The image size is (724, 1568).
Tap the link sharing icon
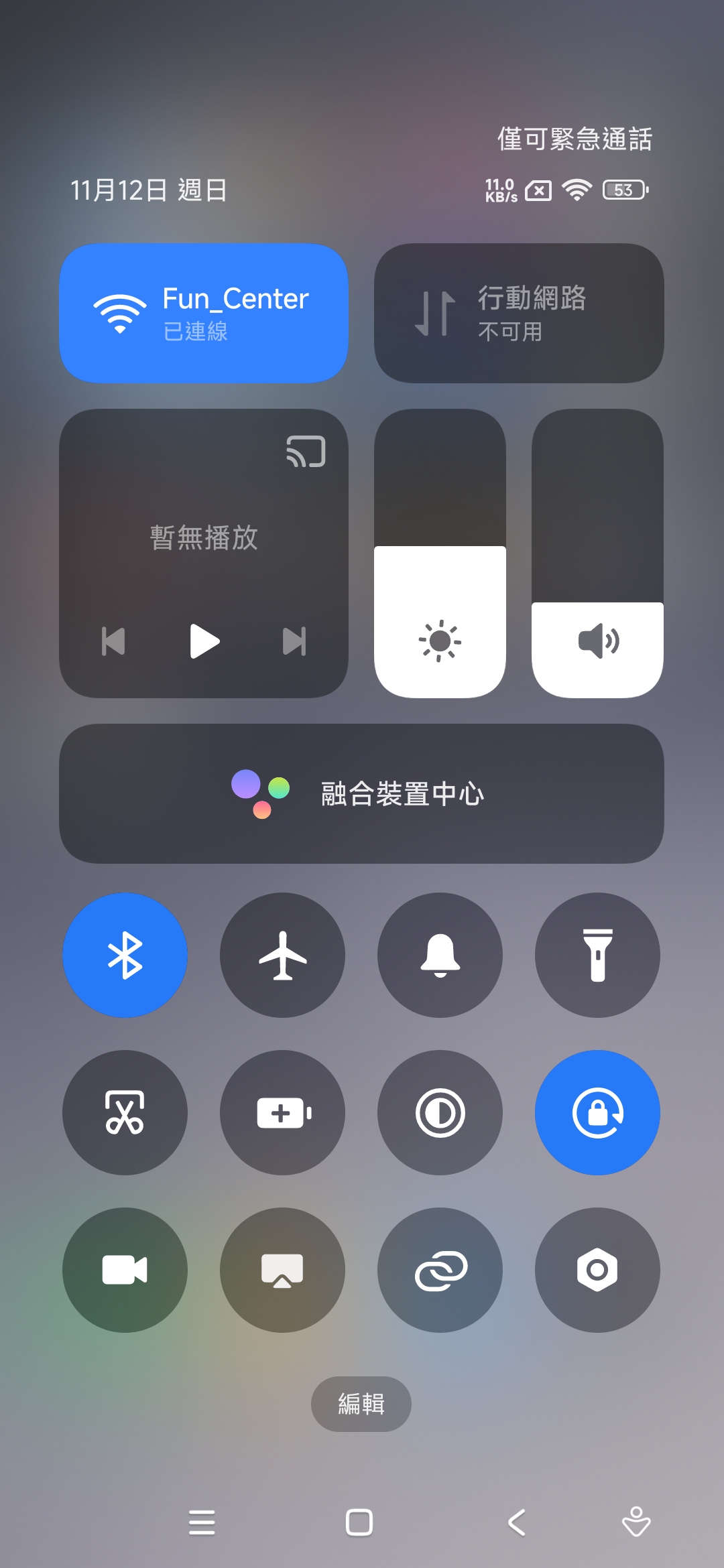click(440, 1270)
